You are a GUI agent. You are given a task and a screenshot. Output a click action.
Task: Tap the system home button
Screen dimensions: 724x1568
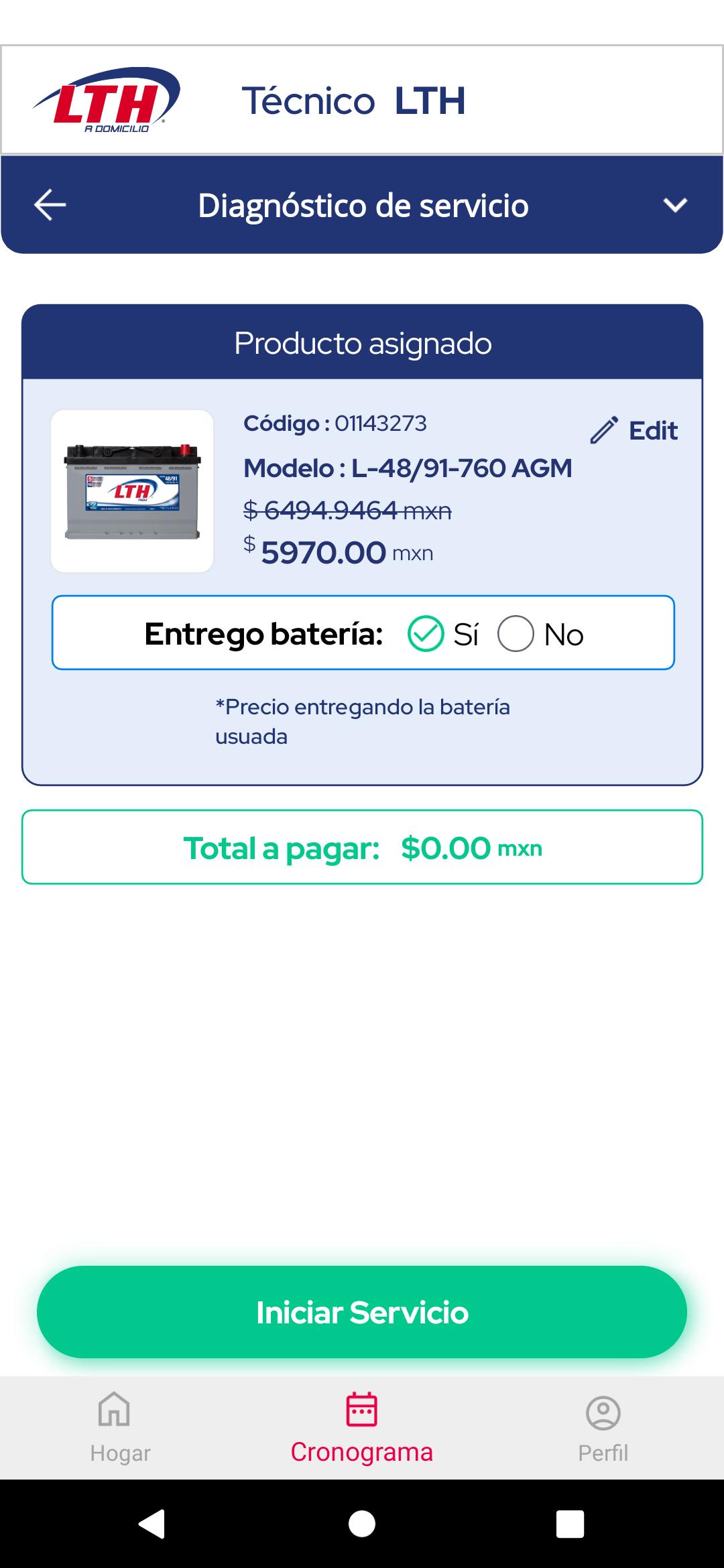[362, 1524]
